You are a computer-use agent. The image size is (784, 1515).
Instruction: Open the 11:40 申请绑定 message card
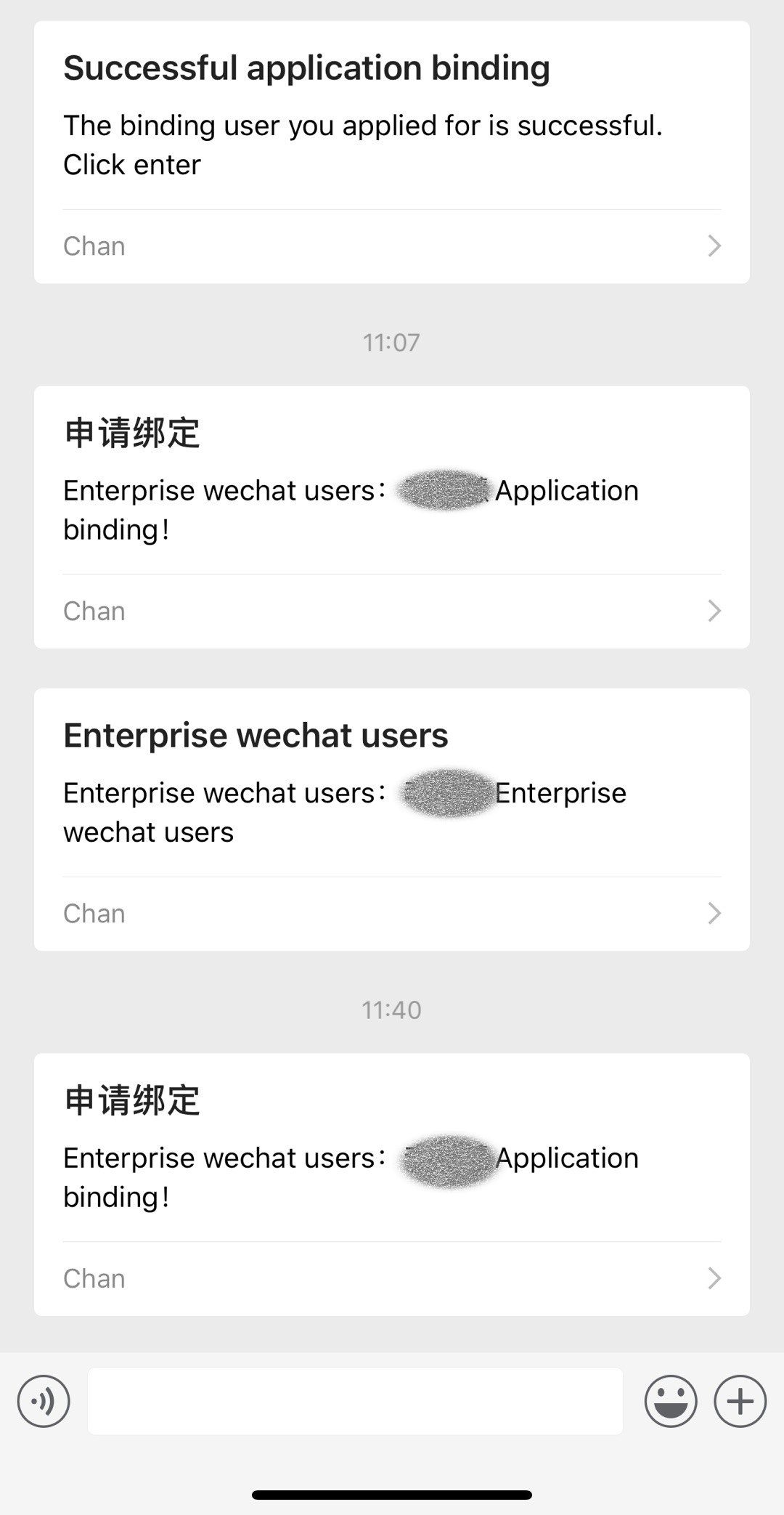tap(392, 1184)
